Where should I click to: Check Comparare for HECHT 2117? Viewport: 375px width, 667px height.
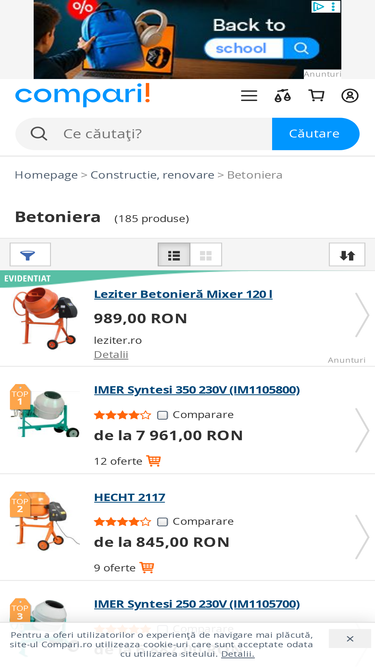point(162,522)
